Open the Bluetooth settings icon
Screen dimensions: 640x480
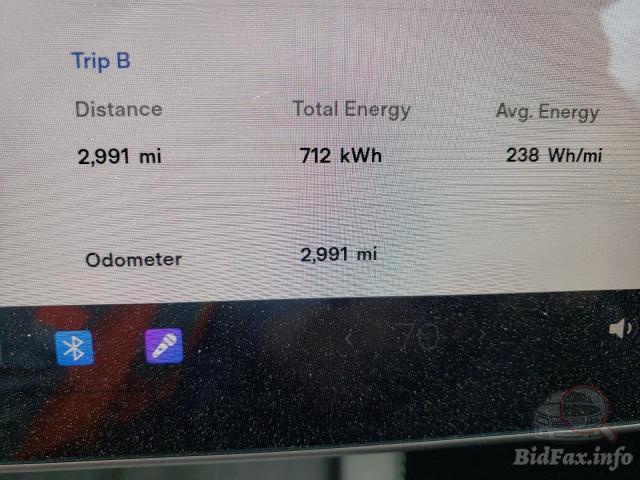coord(74,348)
